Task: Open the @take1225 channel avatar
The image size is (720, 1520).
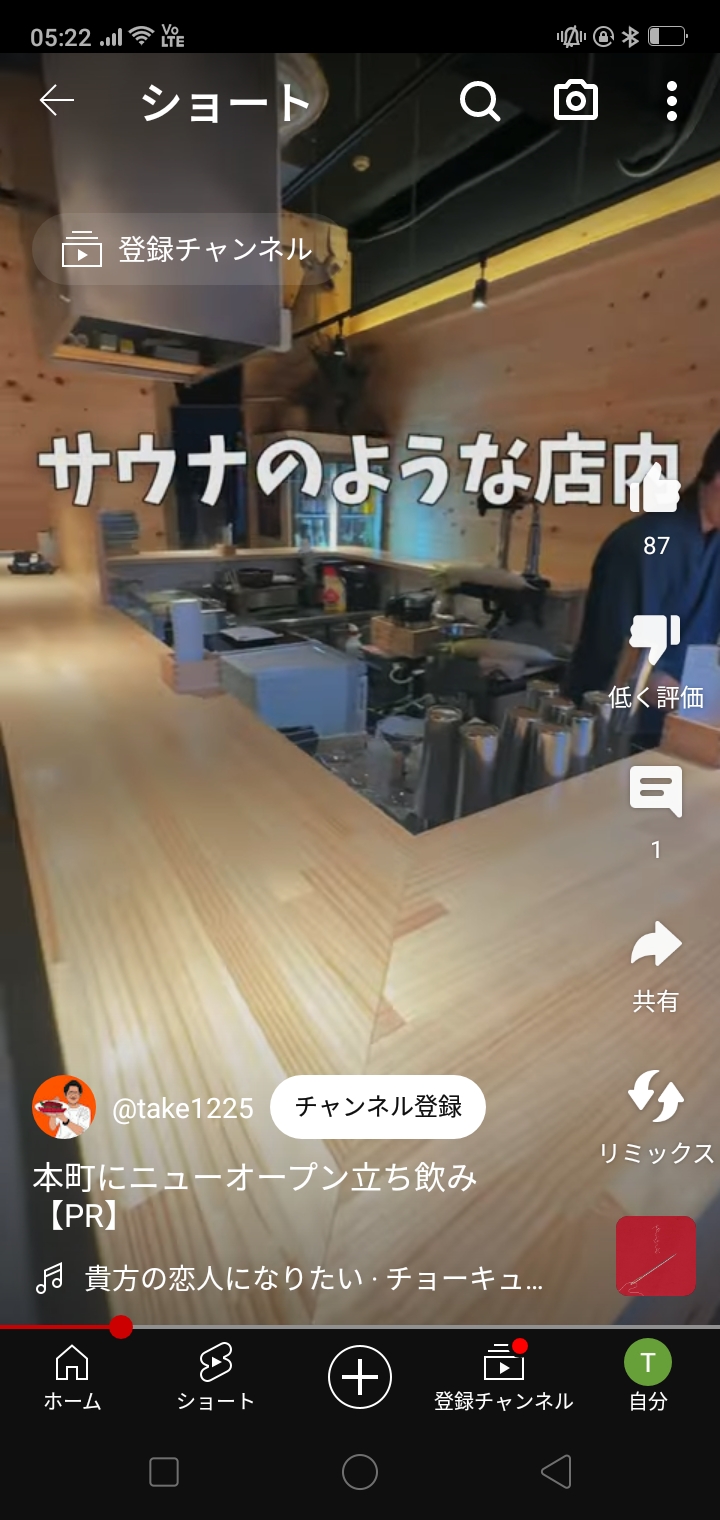Action: (x=64, y=1107)
